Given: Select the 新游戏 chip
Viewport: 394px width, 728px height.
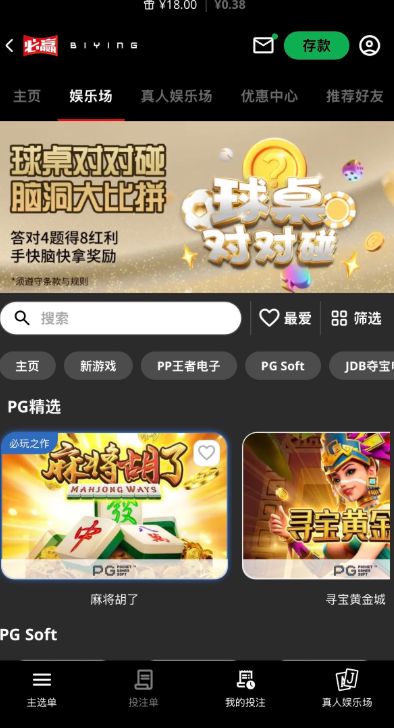Looking at the screenshot, I should [x=98, y=366].
